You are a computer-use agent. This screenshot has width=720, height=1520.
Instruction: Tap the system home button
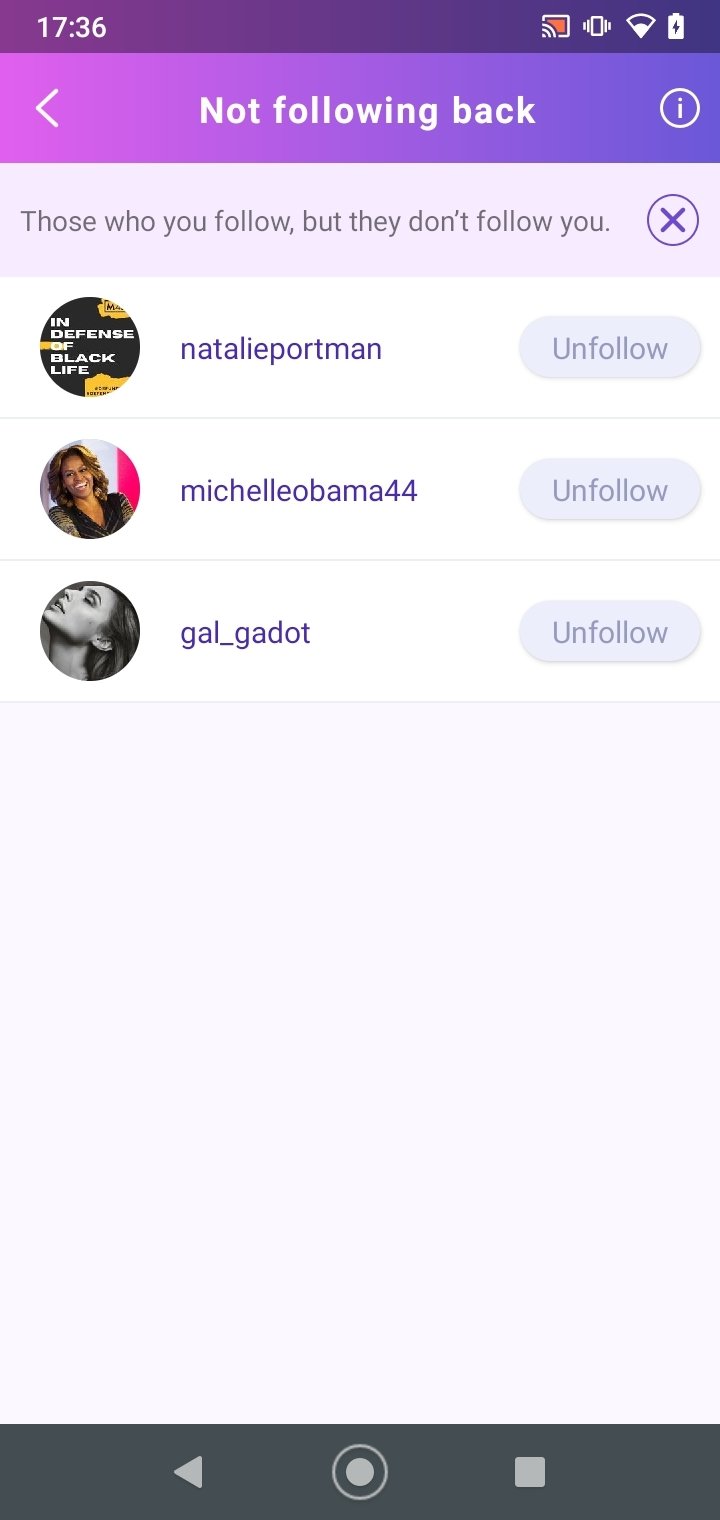click(x=360, y=1472)
